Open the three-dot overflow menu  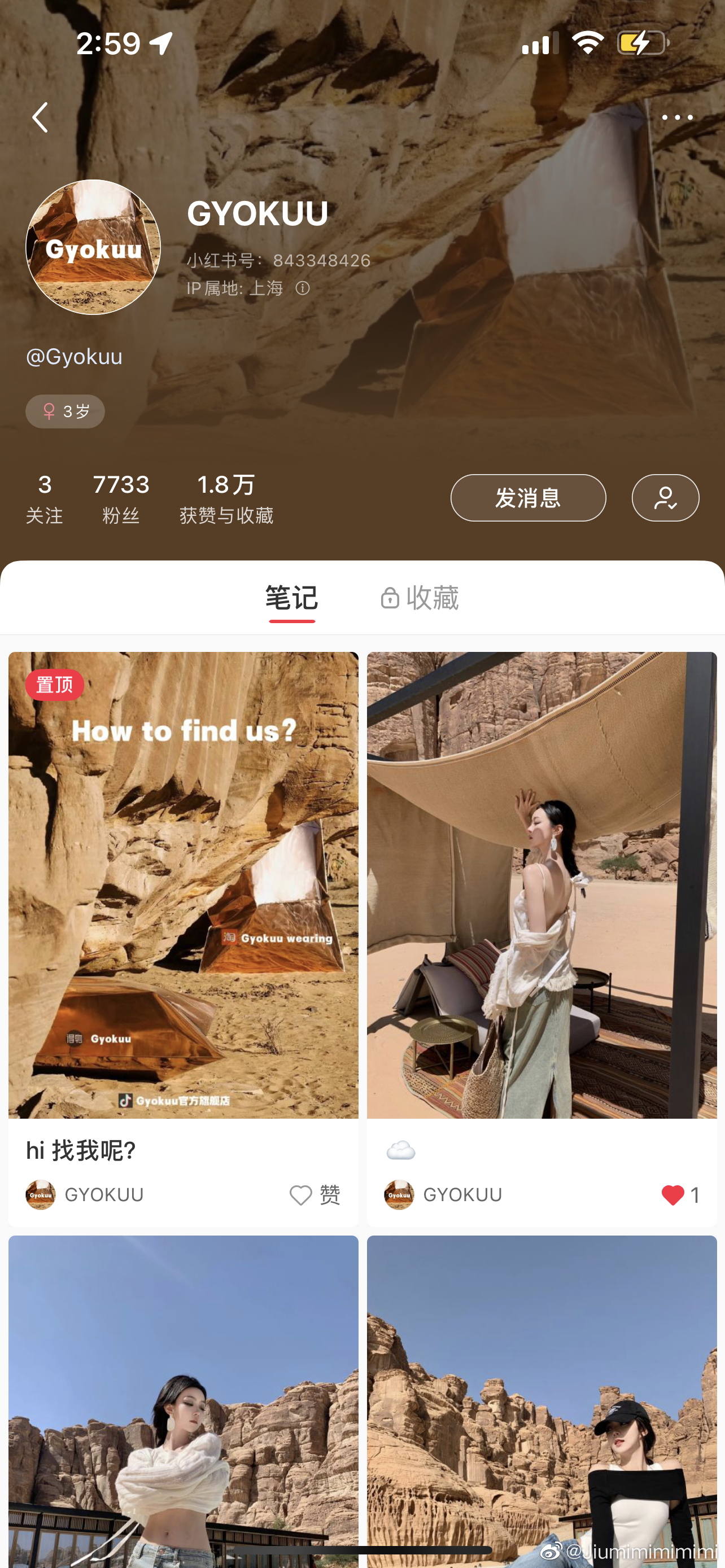coord(677,117)
